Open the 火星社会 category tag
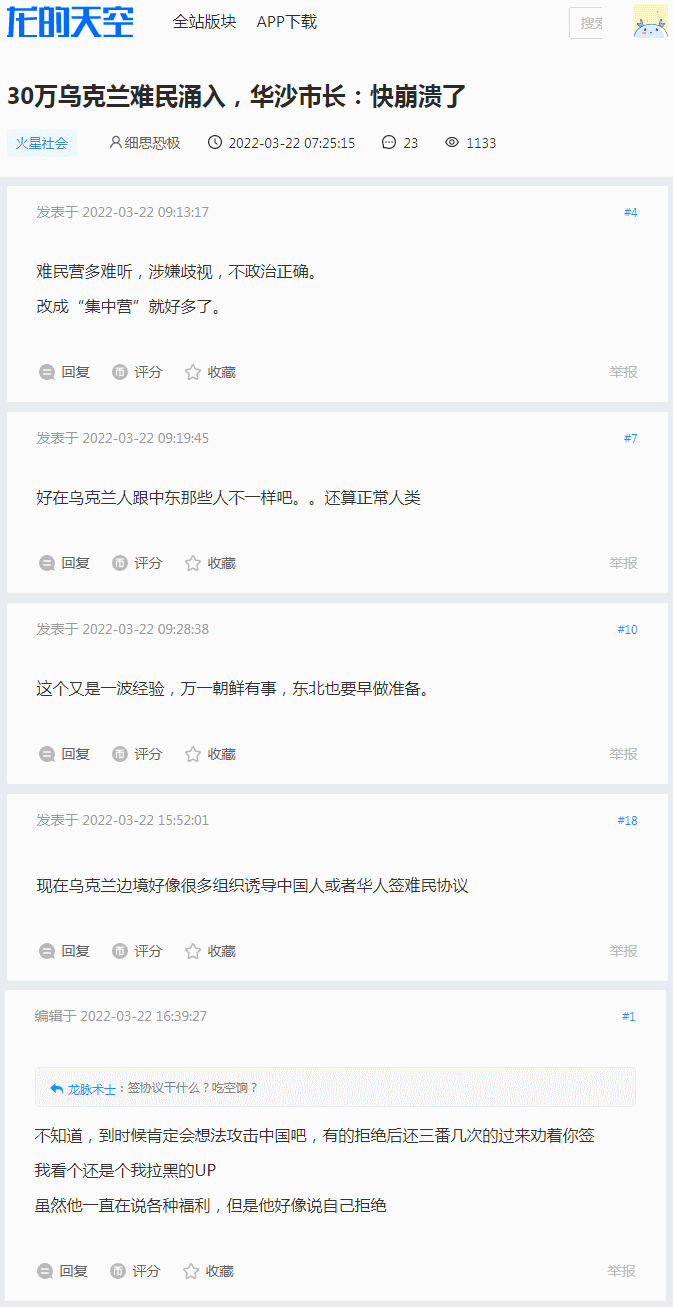673x1307 pixels. tap(42, 143)
